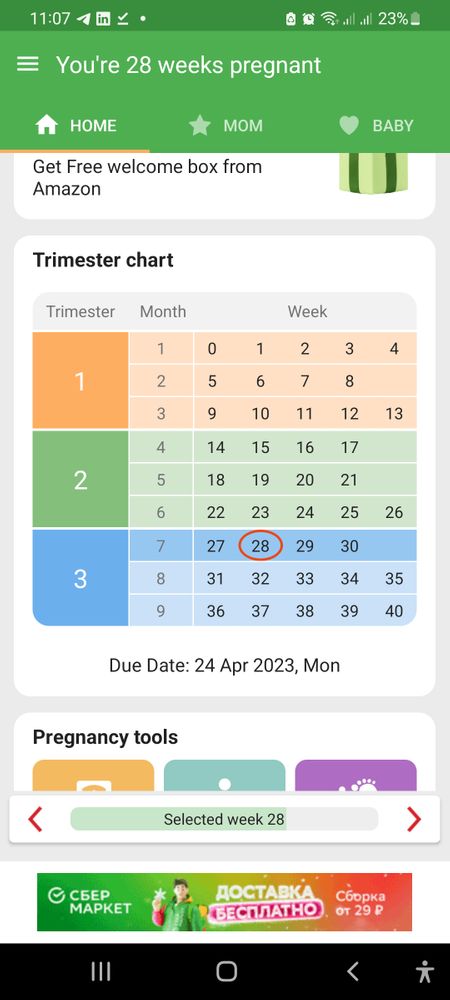
Task: Open the СберМаркет delivery ad banner
Action: [x=224, y=902]
